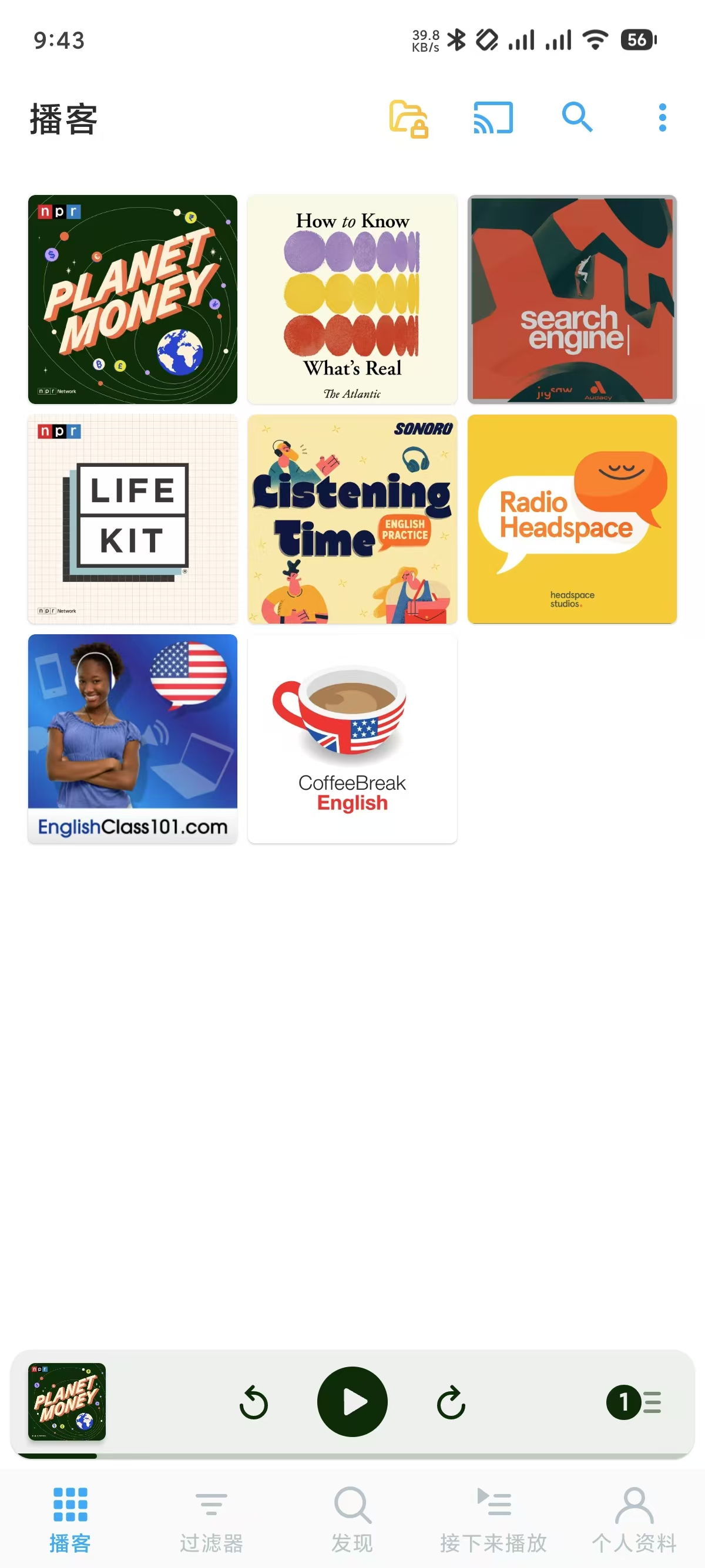Skip backward in the mini player
The width and height of the screenshot is (705, 1568).
pyautogui.click(x=254, y=1402)
